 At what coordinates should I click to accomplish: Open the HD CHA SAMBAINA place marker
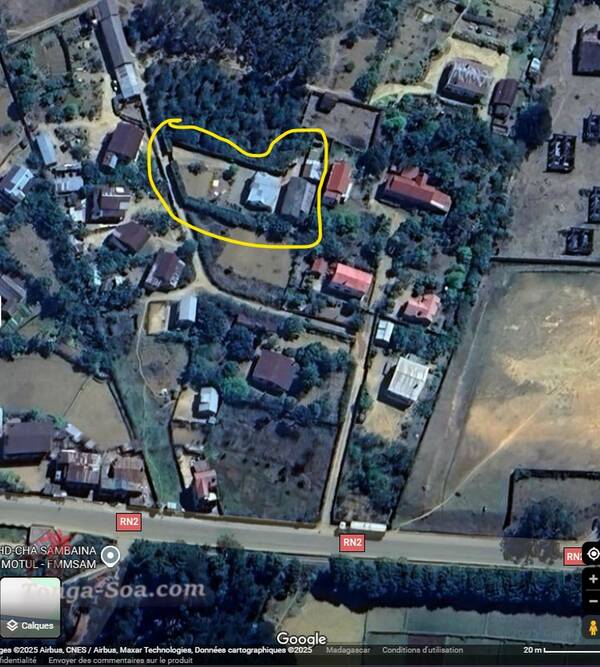(112, 556)
